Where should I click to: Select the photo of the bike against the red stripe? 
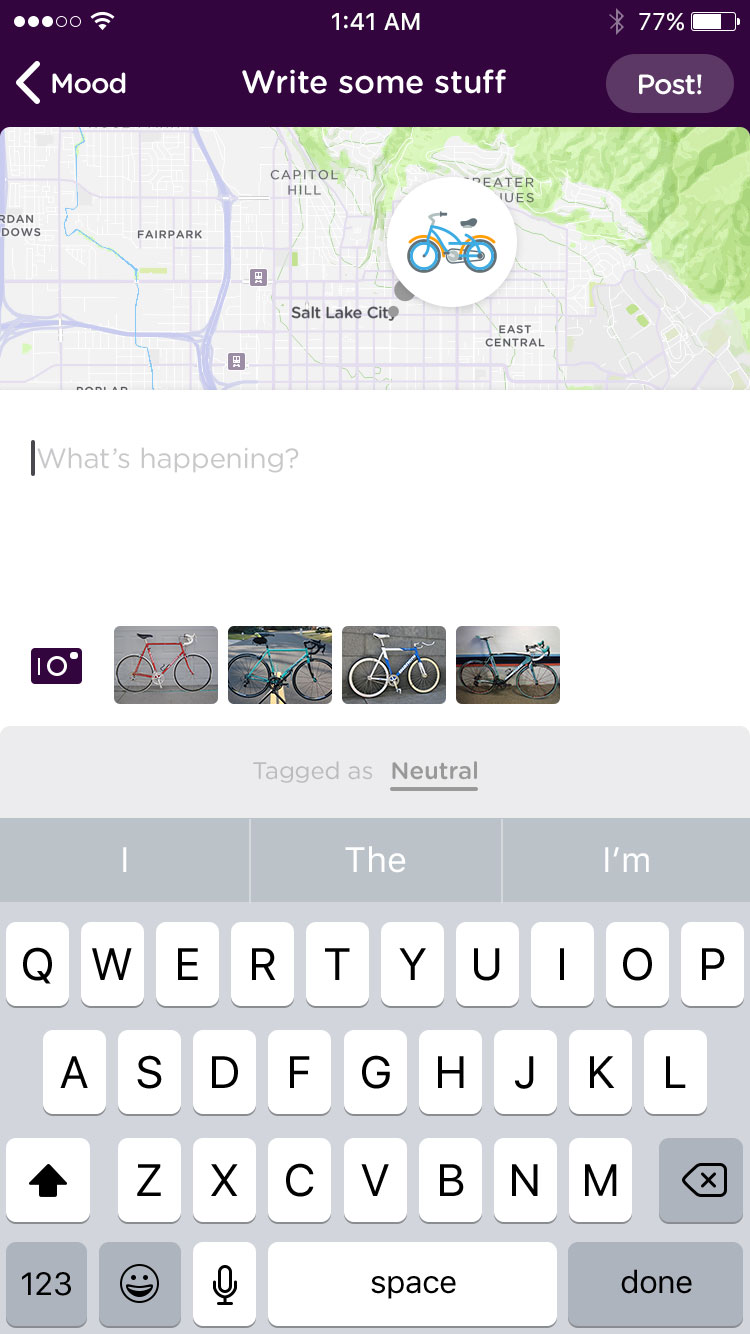pyautogui.click(x=508, y=665)
